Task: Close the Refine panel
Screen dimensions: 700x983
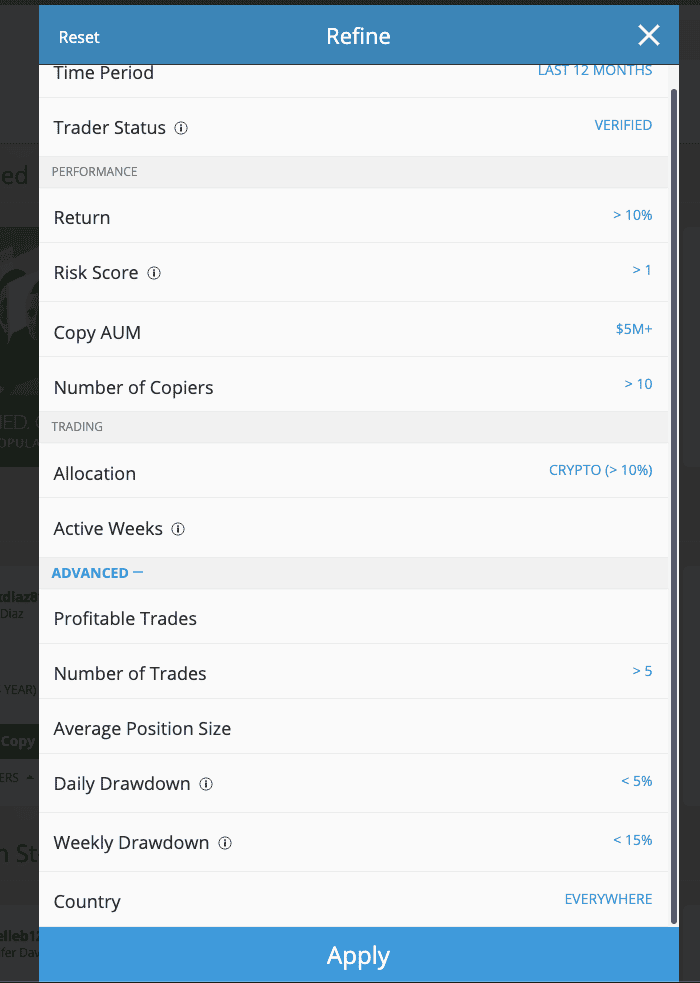Action: click(x=649, y=36)
